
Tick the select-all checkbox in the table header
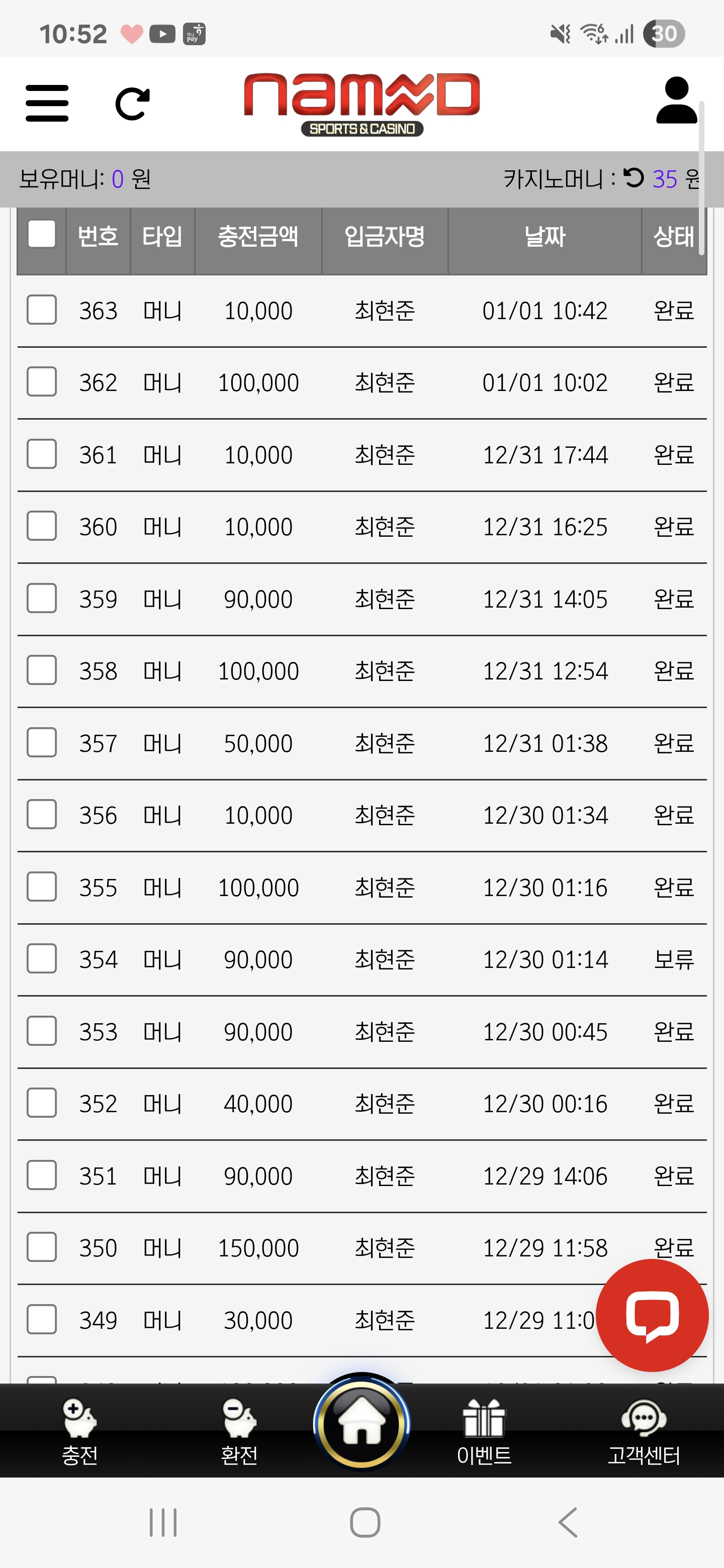coord(41,234)
